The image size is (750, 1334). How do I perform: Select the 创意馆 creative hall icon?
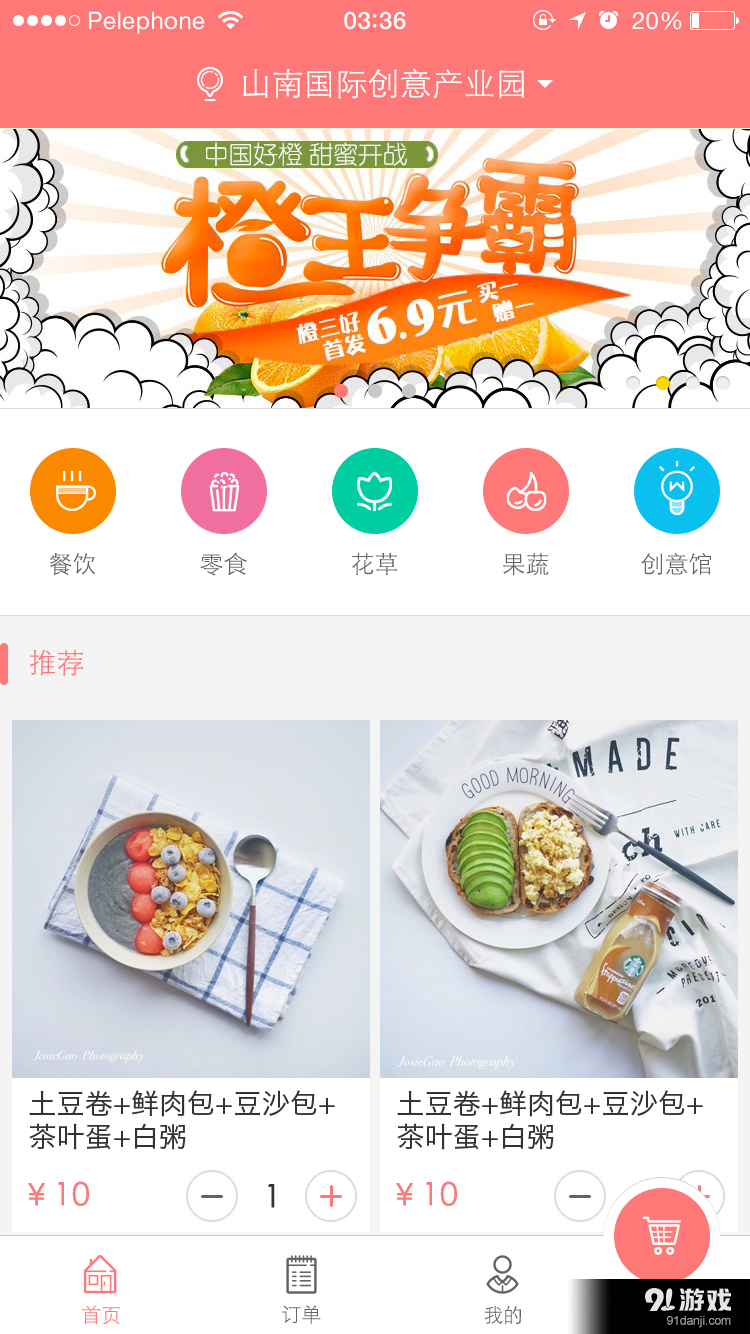[x=677, y=490]
